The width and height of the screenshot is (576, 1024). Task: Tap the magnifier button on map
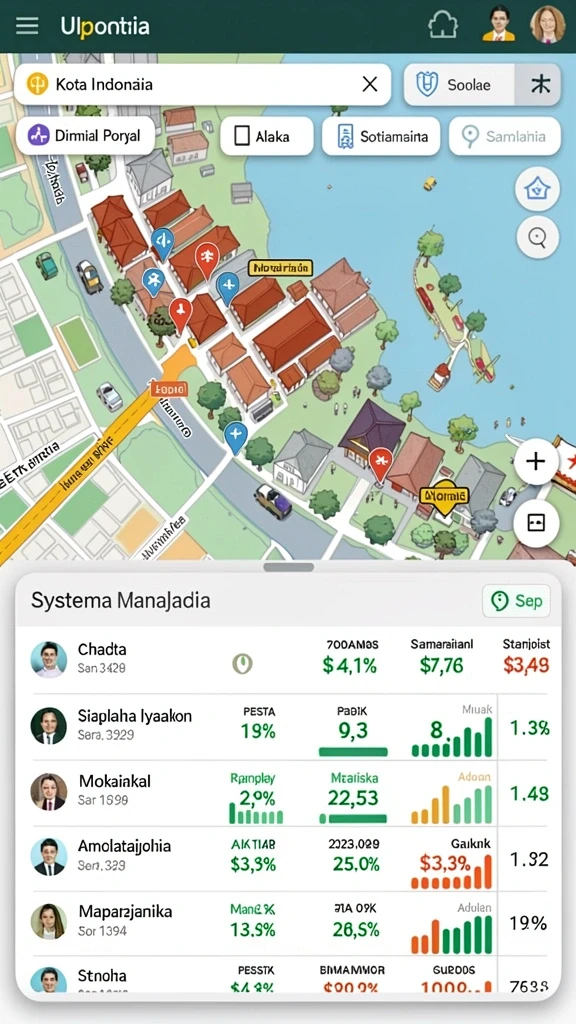click(537, 238)
